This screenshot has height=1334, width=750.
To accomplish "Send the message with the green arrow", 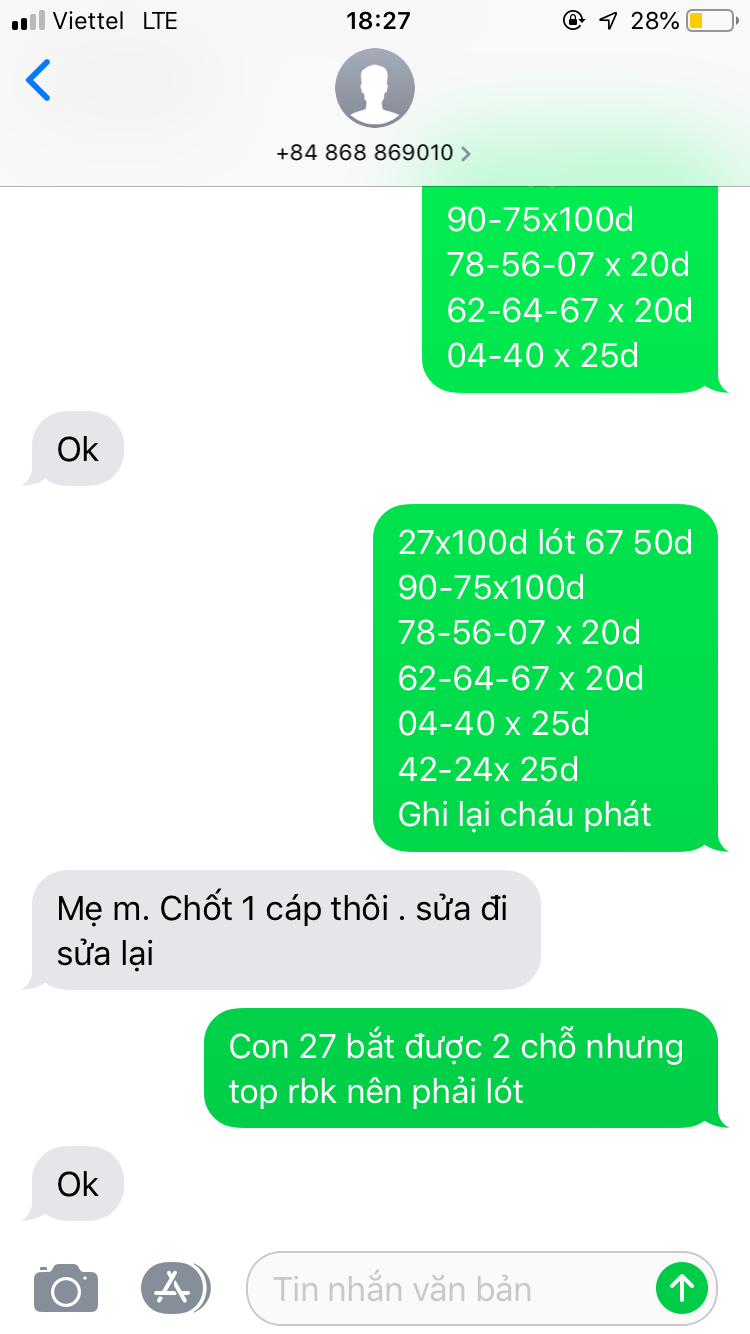I will click(682, 1288).
